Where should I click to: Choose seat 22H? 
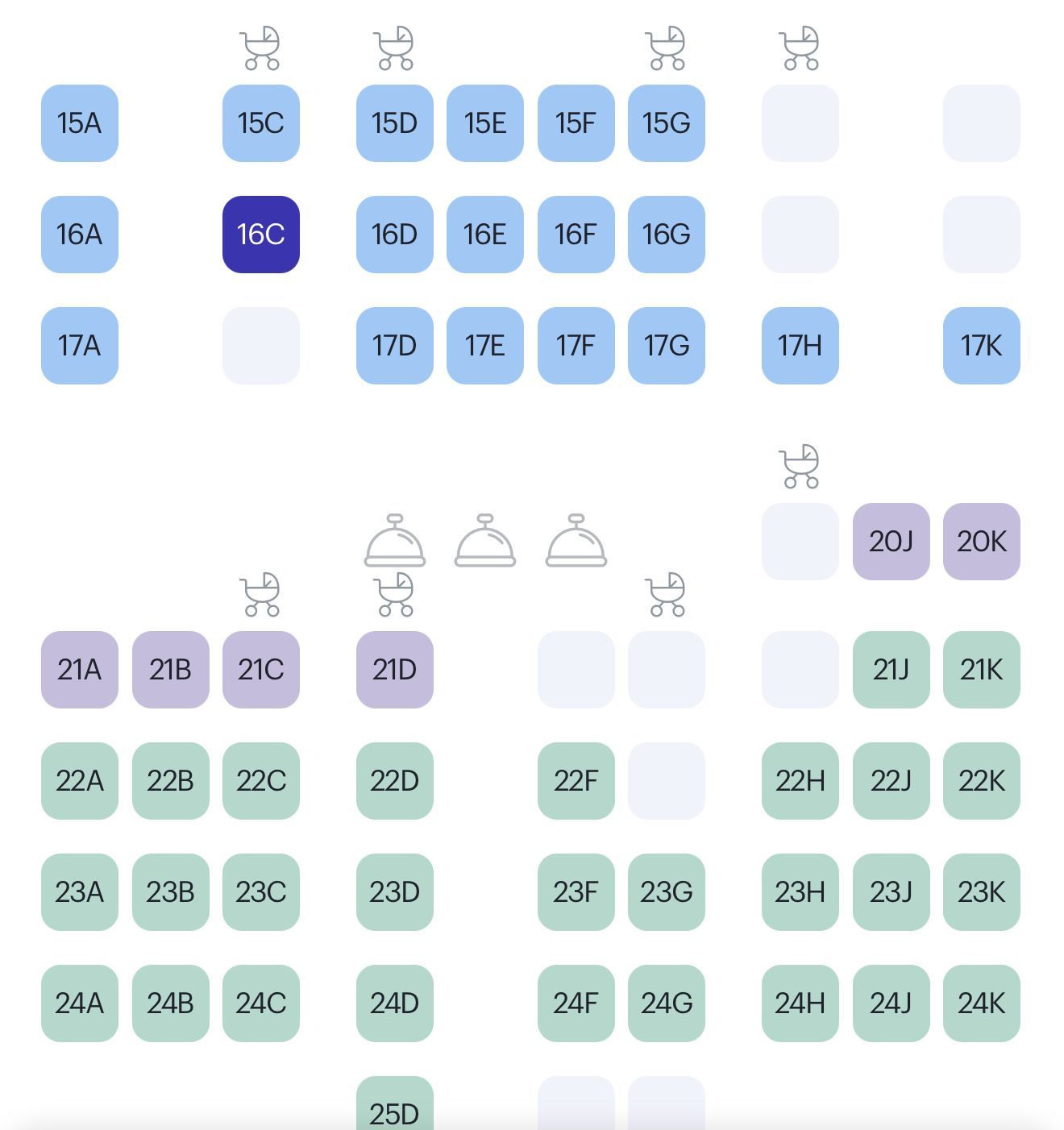tap(800, 781)
